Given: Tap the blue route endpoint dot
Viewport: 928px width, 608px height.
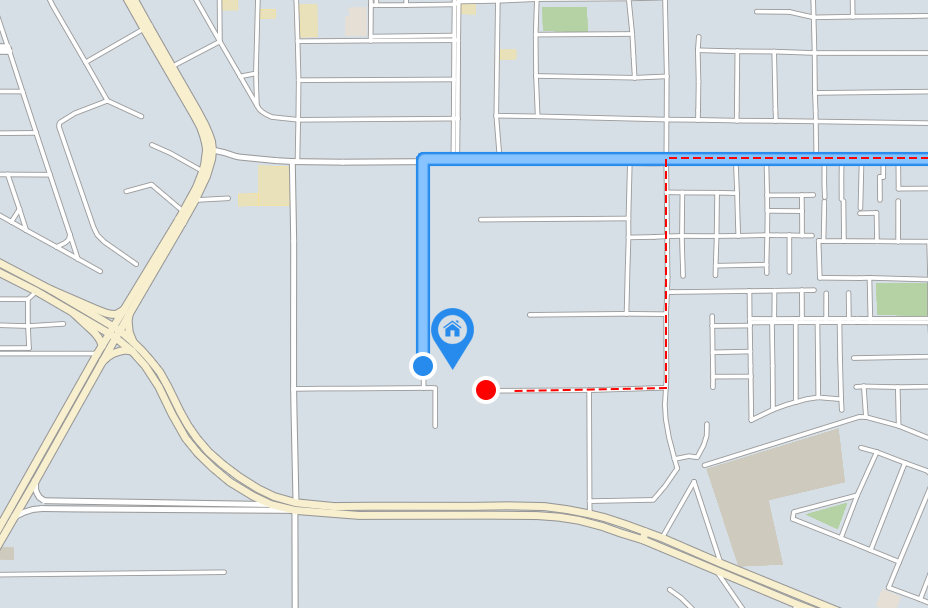Looking at the screenshot, I should [x=423, y=366].
